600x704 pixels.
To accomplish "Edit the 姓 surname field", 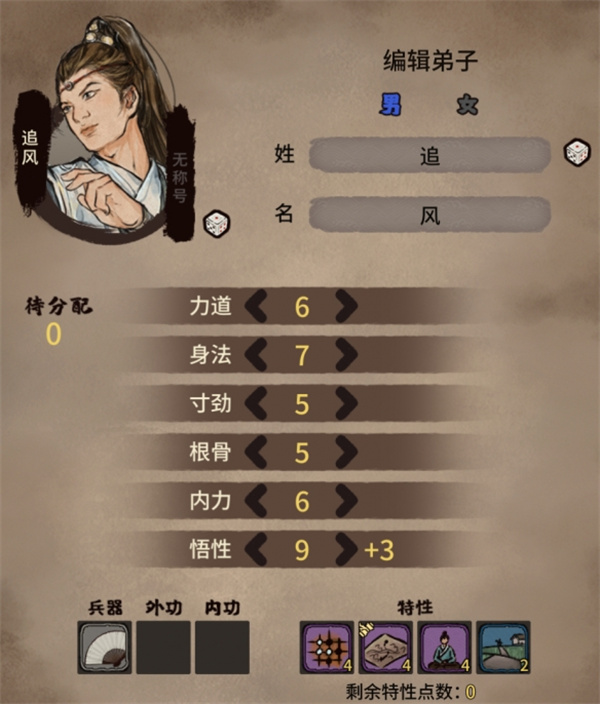I will (430, 156).
